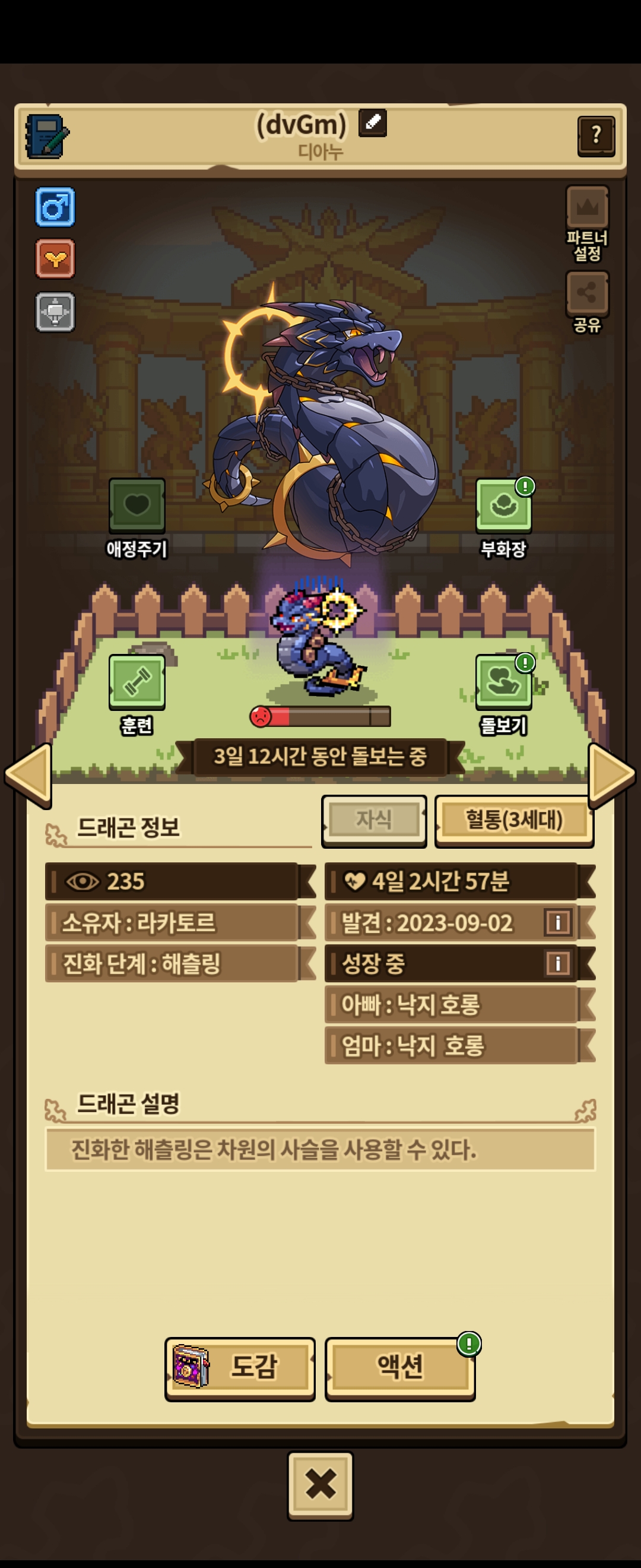This screenshot has height=1568, width=641.
Task: Open the question mark help button
Action: click(595, 136)
